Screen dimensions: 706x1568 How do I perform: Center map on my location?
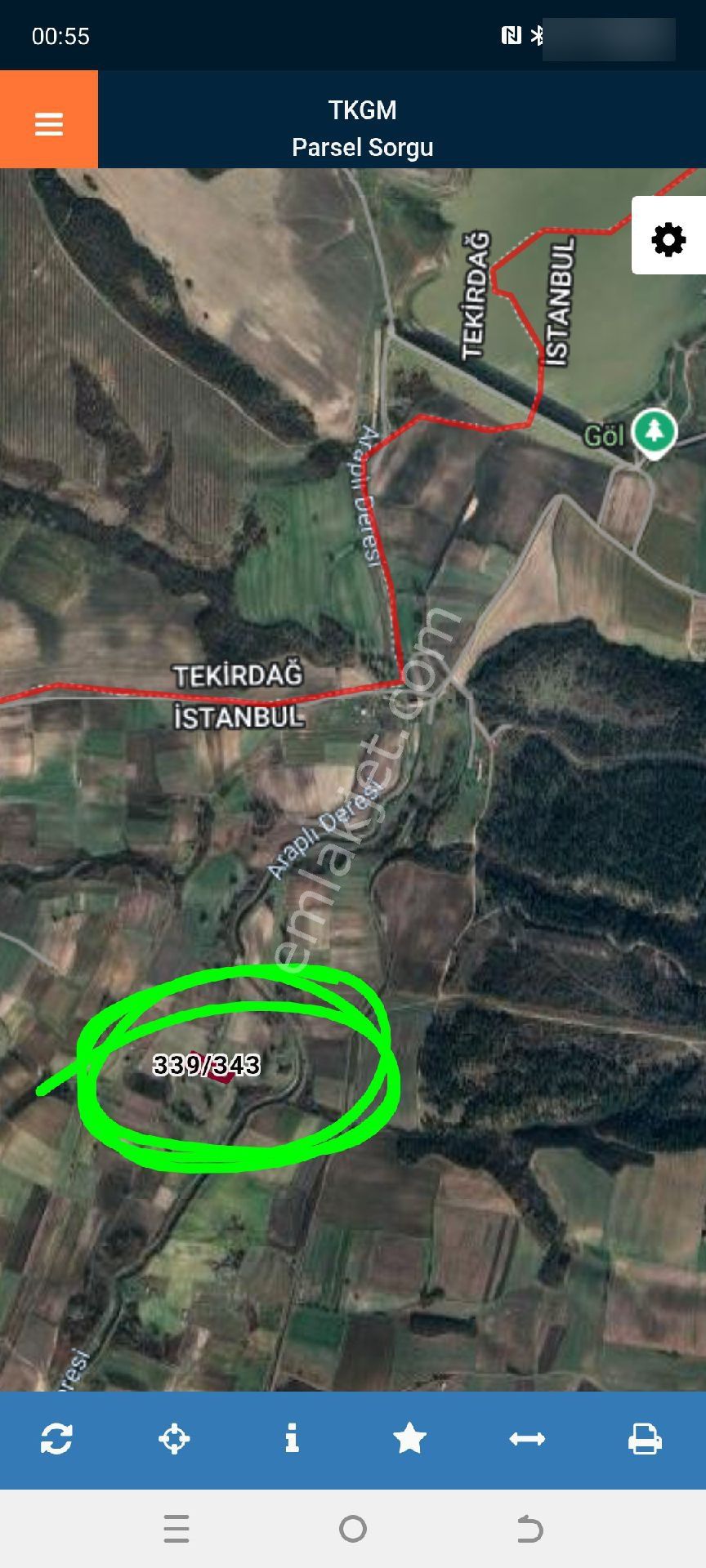(174, 1439)
